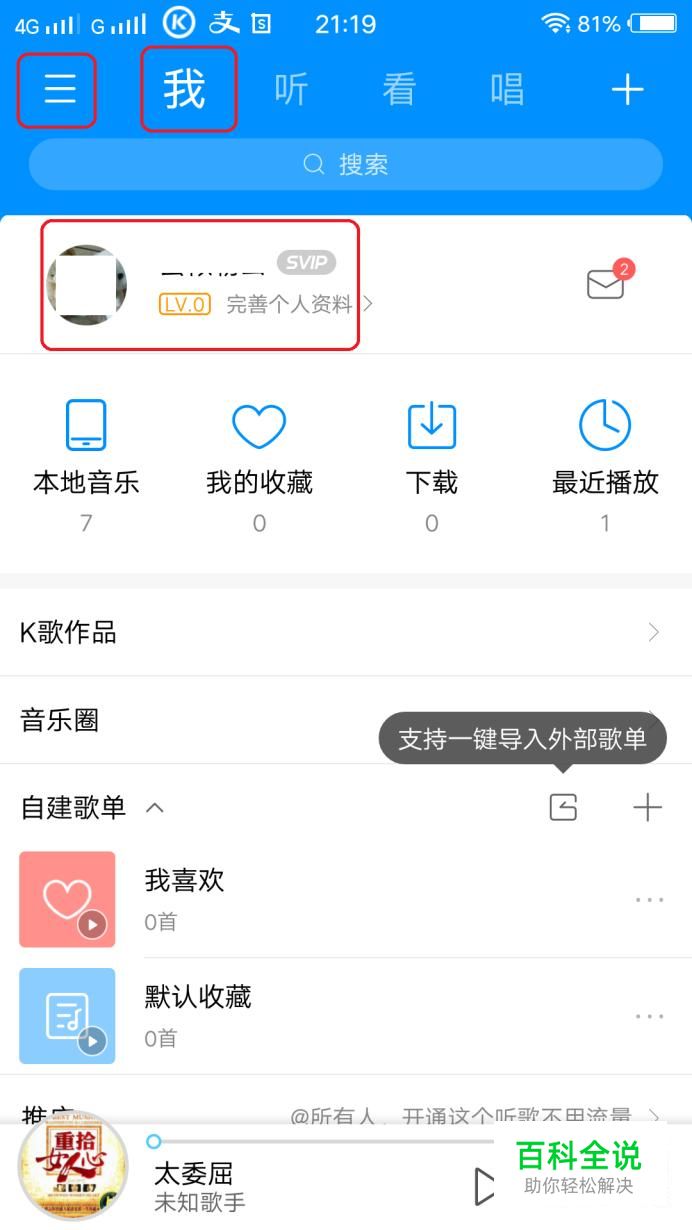The width and height of the screenshot is (692, 1230).
Task: Collapse the 自建歌单 section
Action: click(x=155, y=807)
